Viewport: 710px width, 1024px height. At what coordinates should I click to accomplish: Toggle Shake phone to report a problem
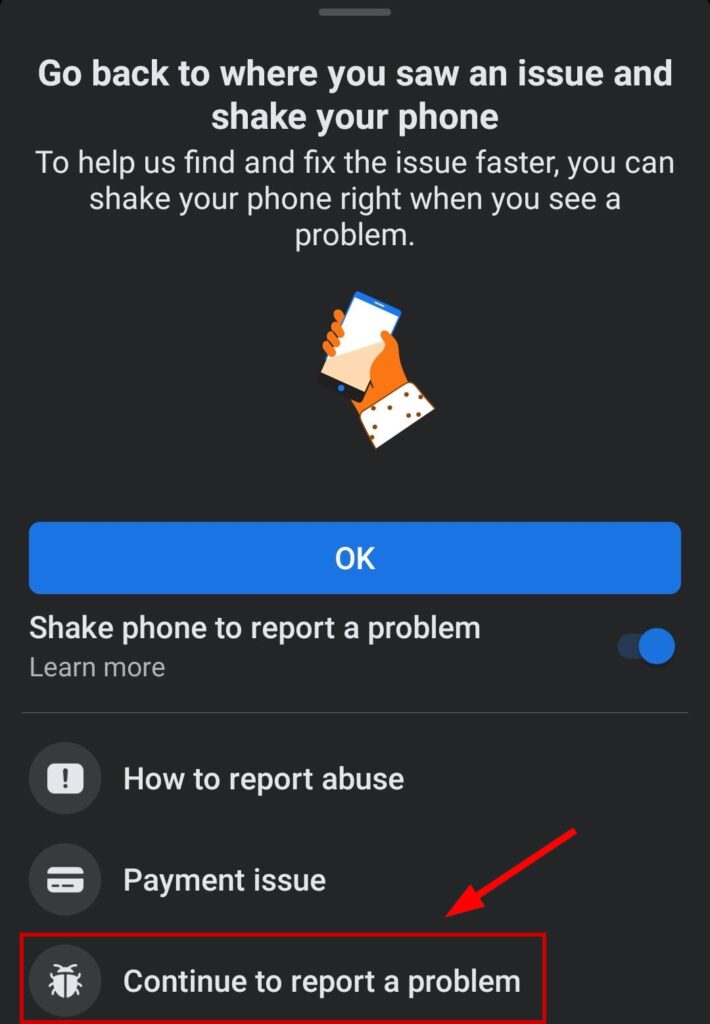click(x=646, y=646)
